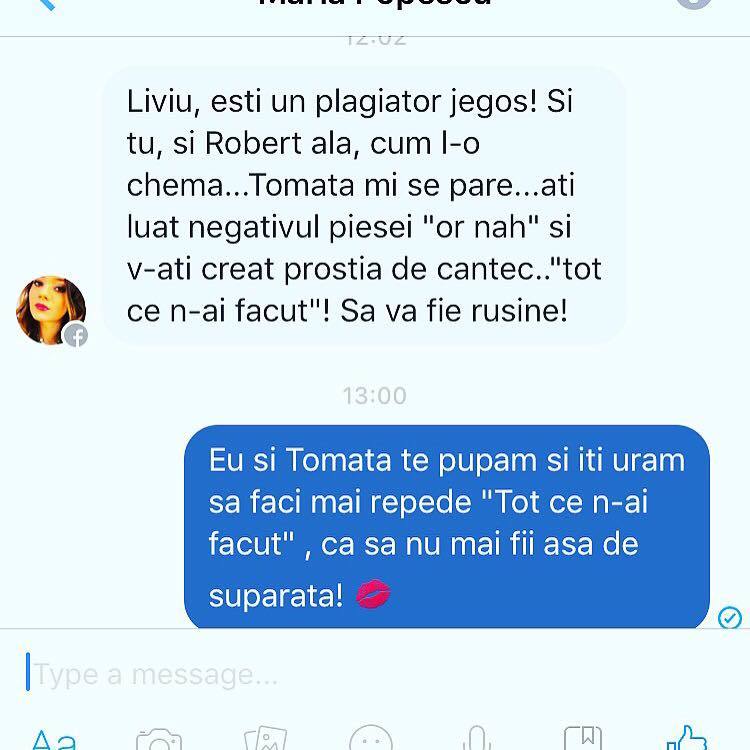
Task: Open the photo gallery picker
Action: (265, 741)
